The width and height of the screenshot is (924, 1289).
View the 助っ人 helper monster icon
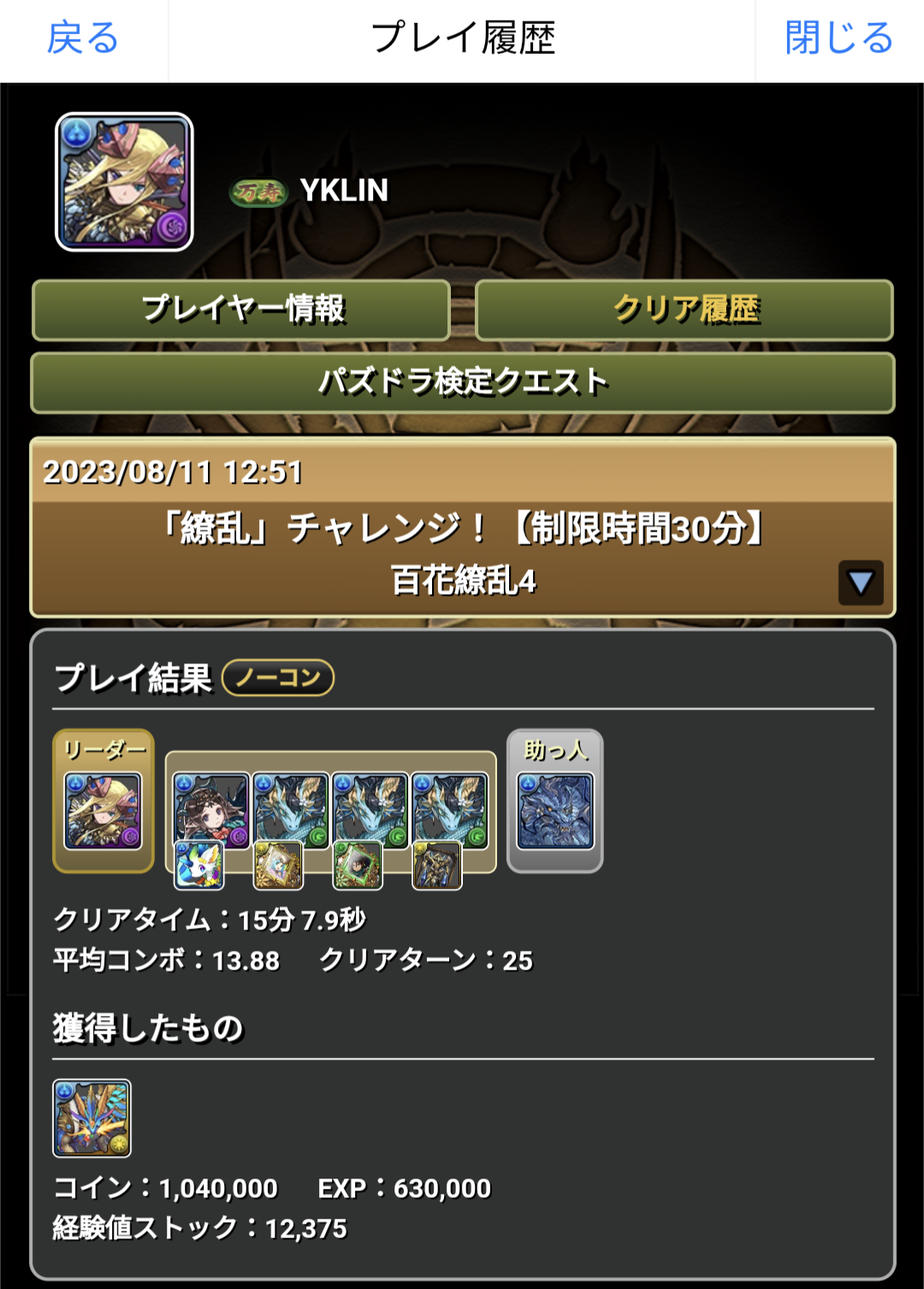[x=555, y=811]
